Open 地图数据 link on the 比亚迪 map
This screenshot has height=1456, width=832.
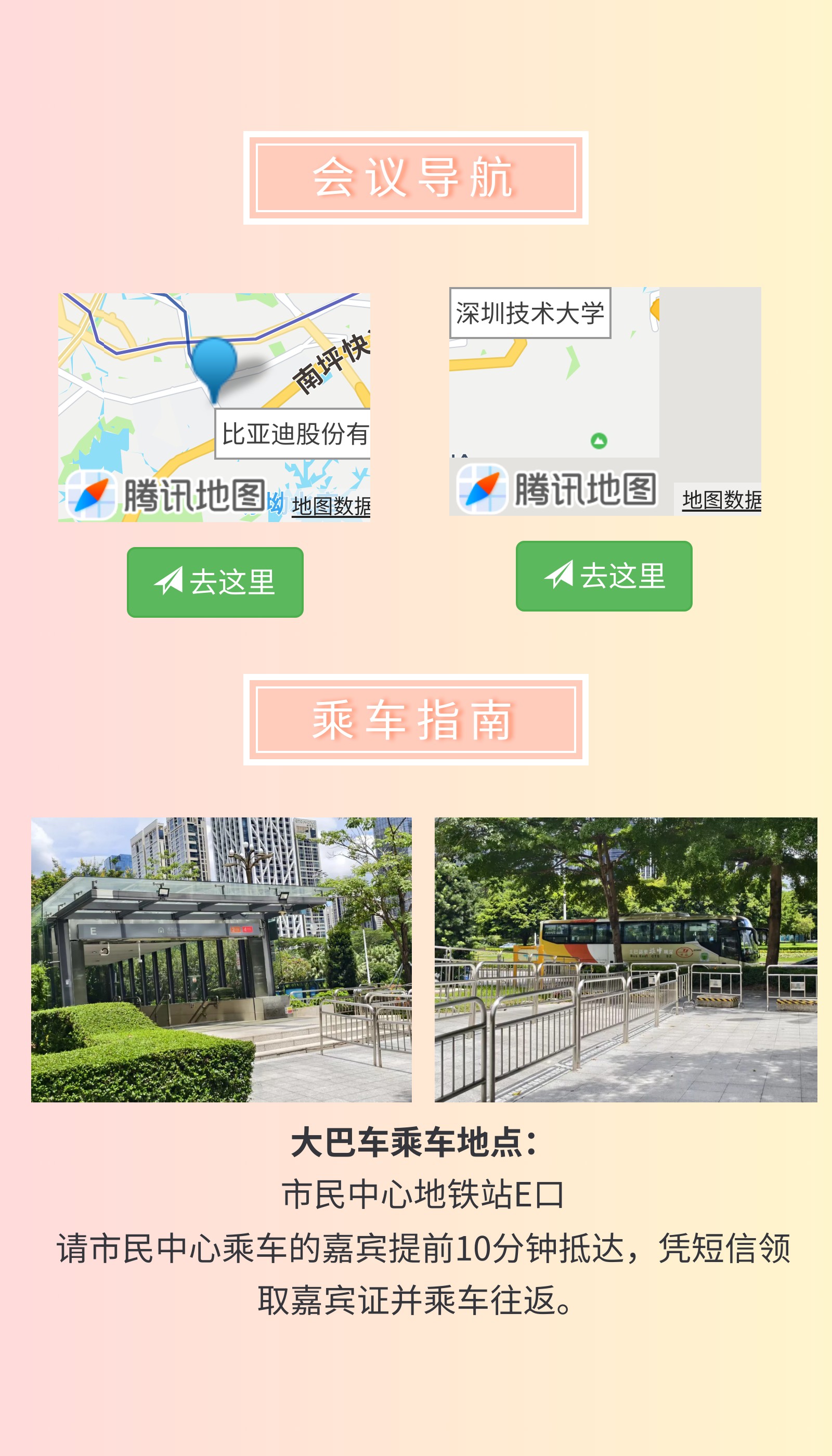click(331, 506)
